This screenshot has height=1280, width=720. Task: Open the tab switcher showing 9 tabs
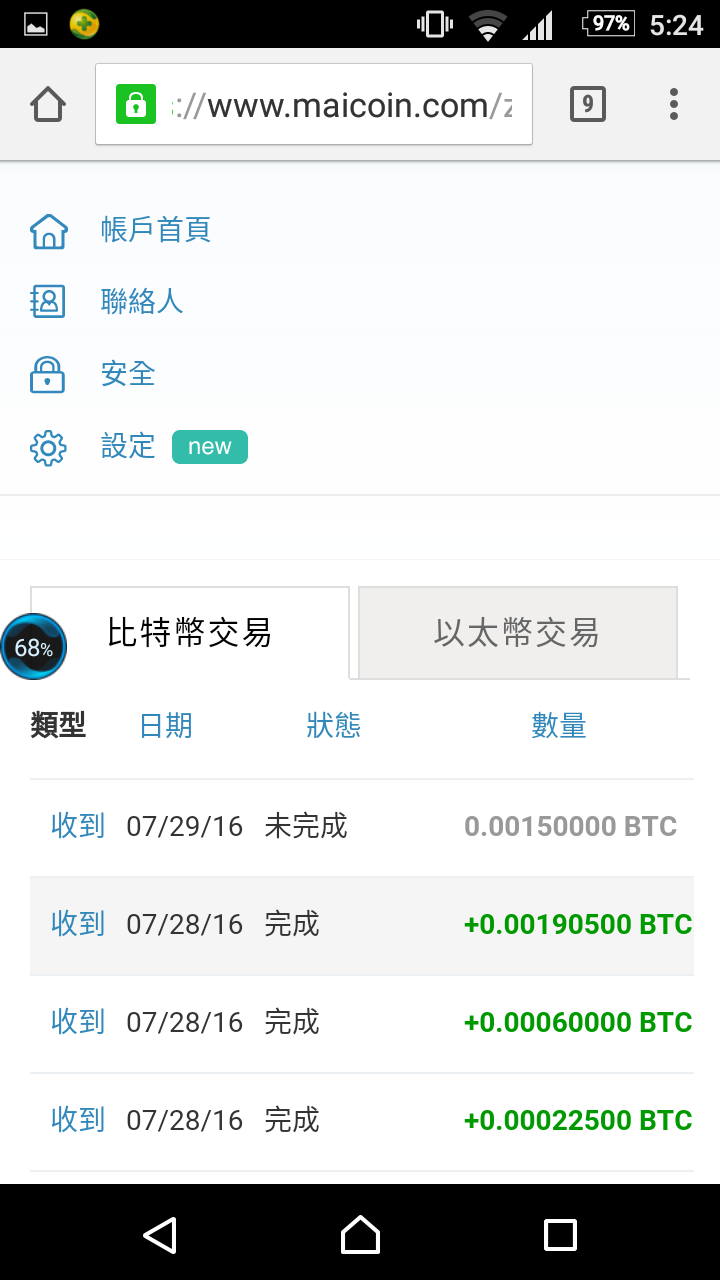pos(588,104)
